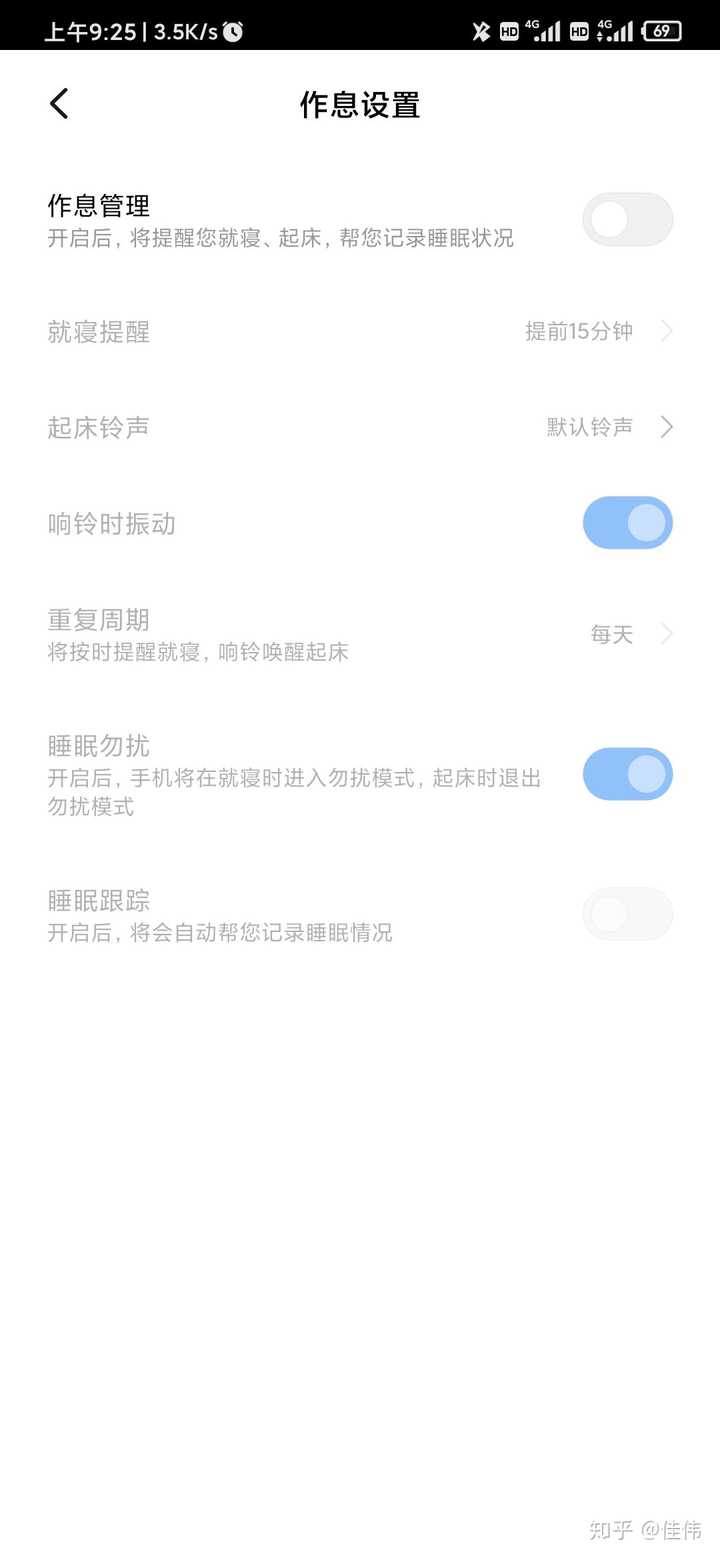
Task: Open 起床铃声 ringtone selection
Action: 360,428
